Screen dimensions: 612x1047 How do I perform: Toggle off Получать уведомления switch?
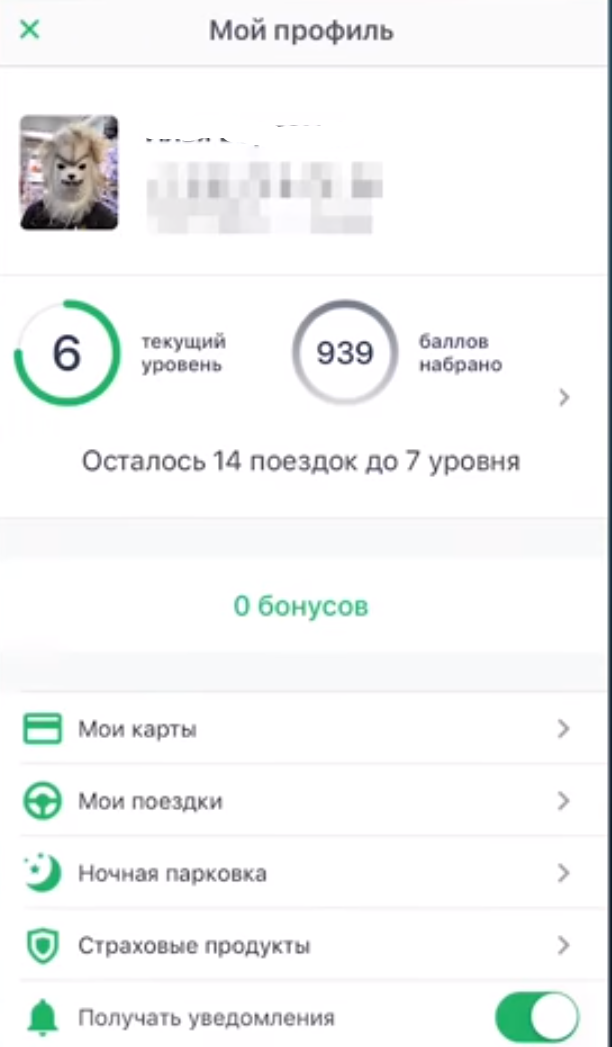tap(537, 1018)
